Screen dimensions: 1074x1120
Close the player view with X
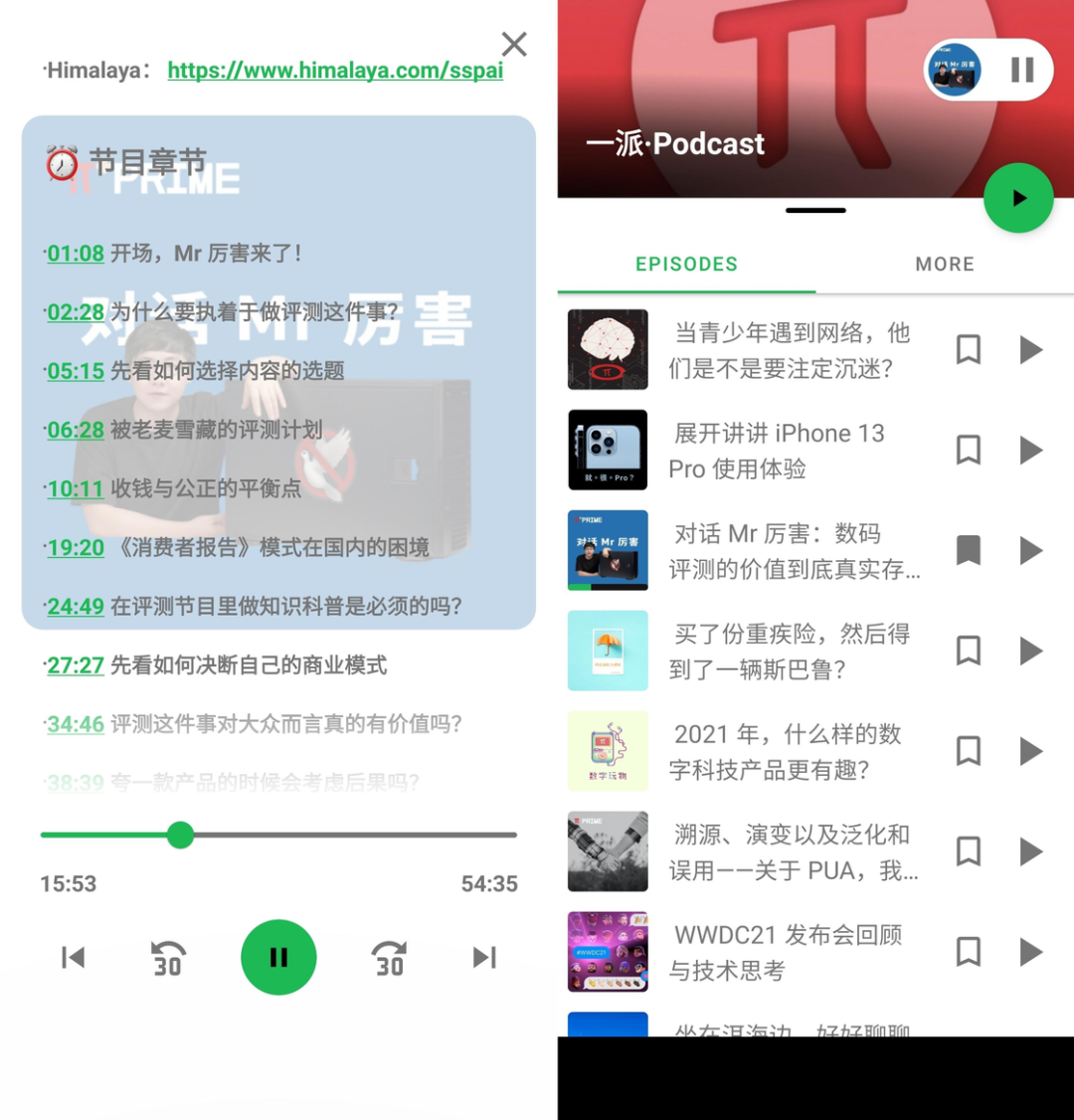[514, 44]
